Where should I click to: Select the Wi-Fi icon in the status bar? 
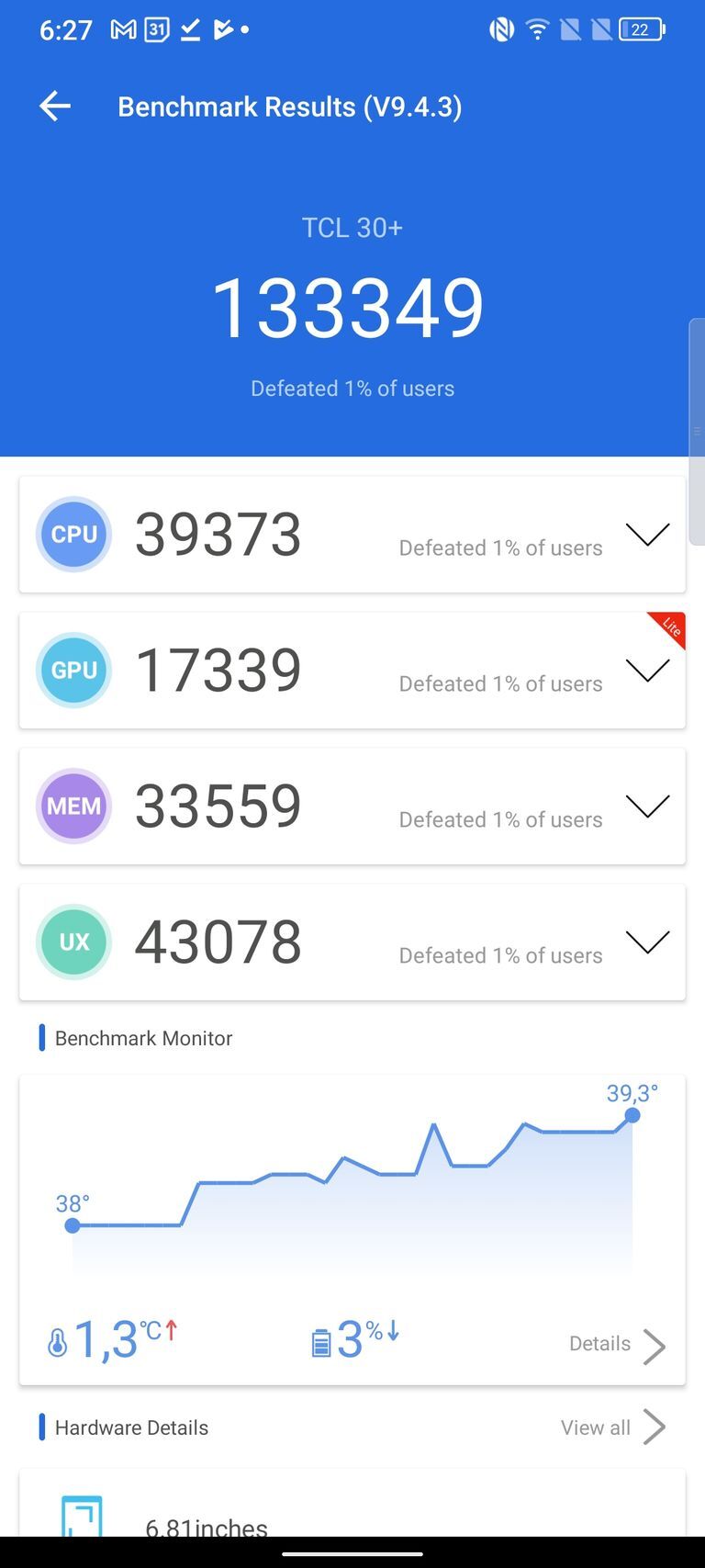(535, 28)
